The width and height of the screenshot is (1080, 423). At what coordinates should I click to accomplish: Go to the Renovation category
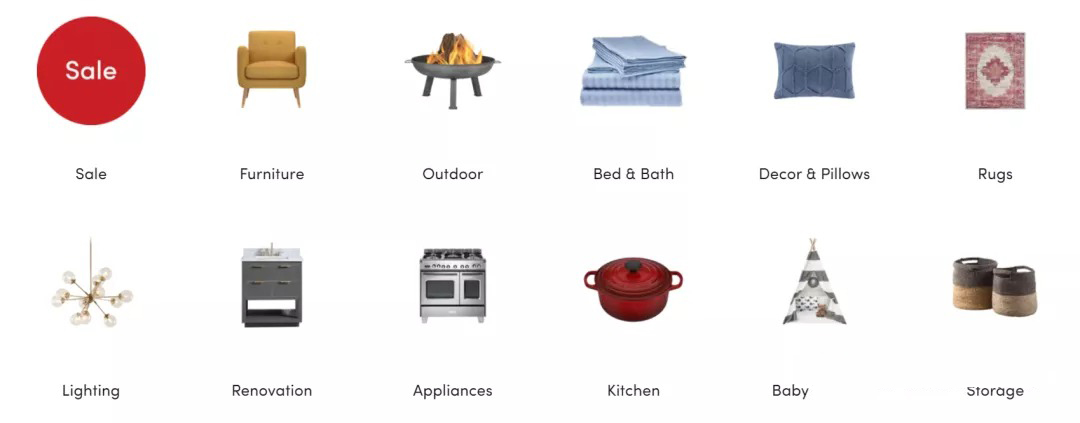click(x=271, y=286)
